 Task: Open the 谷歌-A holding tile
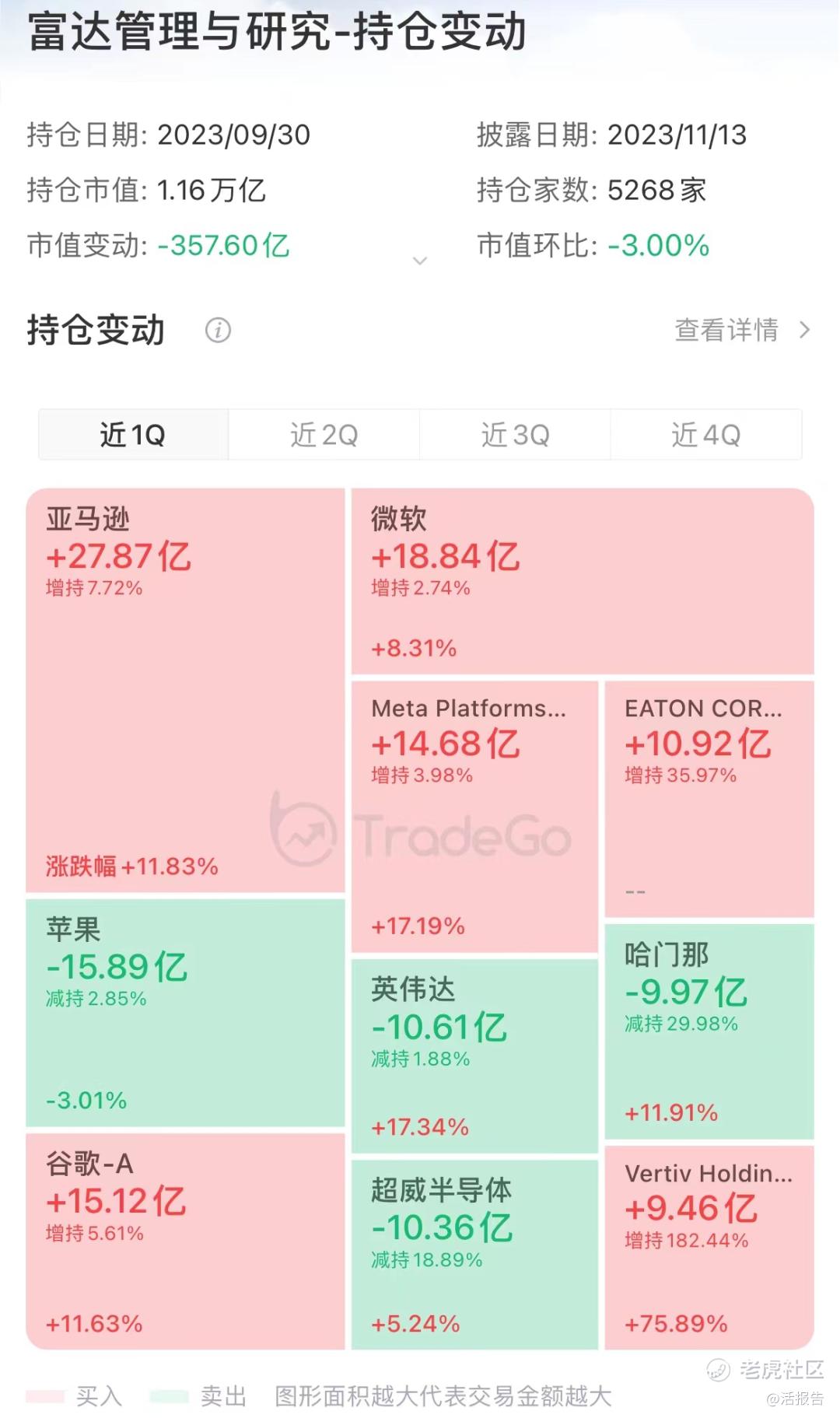(185, 1241)
